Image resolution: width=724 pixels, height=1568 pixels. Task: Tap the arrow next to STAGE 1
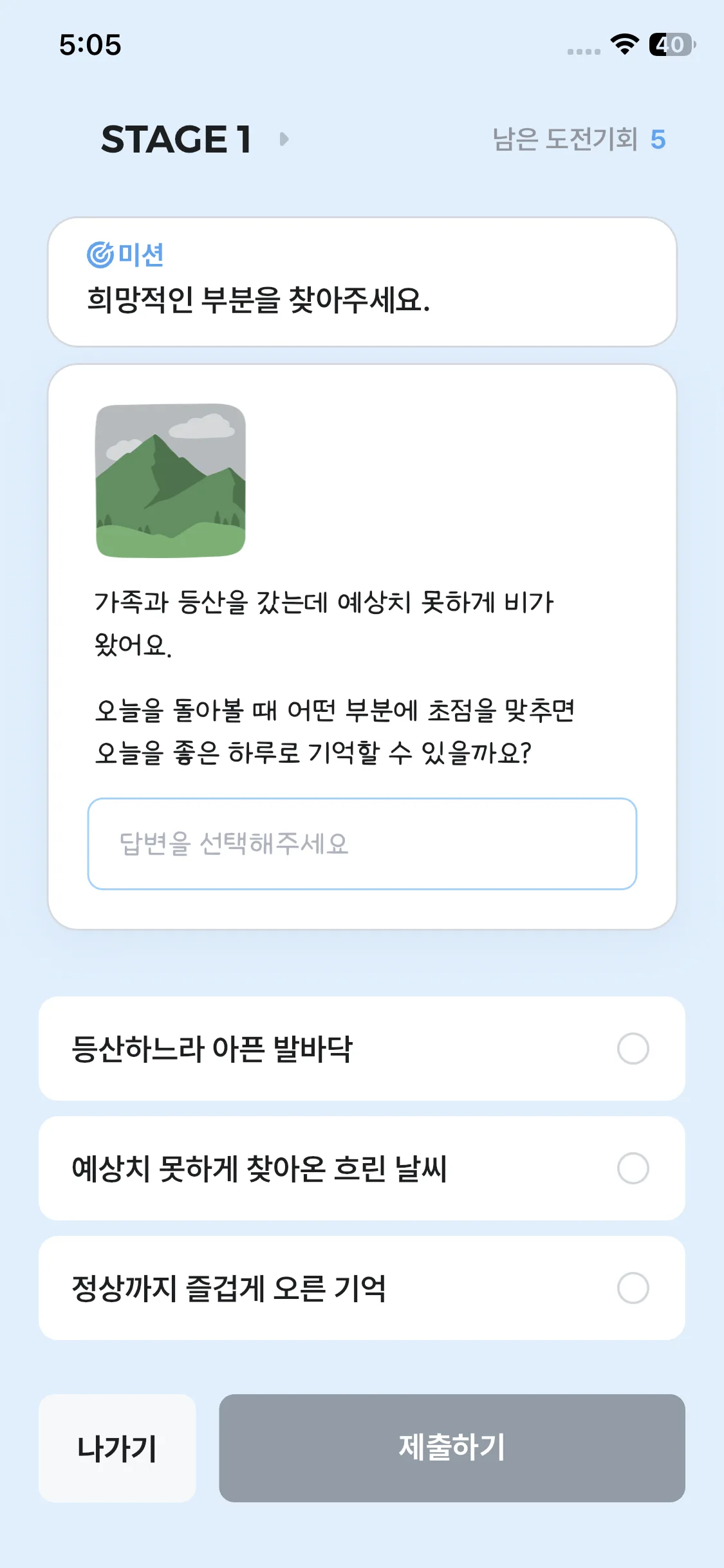(284, 139)
